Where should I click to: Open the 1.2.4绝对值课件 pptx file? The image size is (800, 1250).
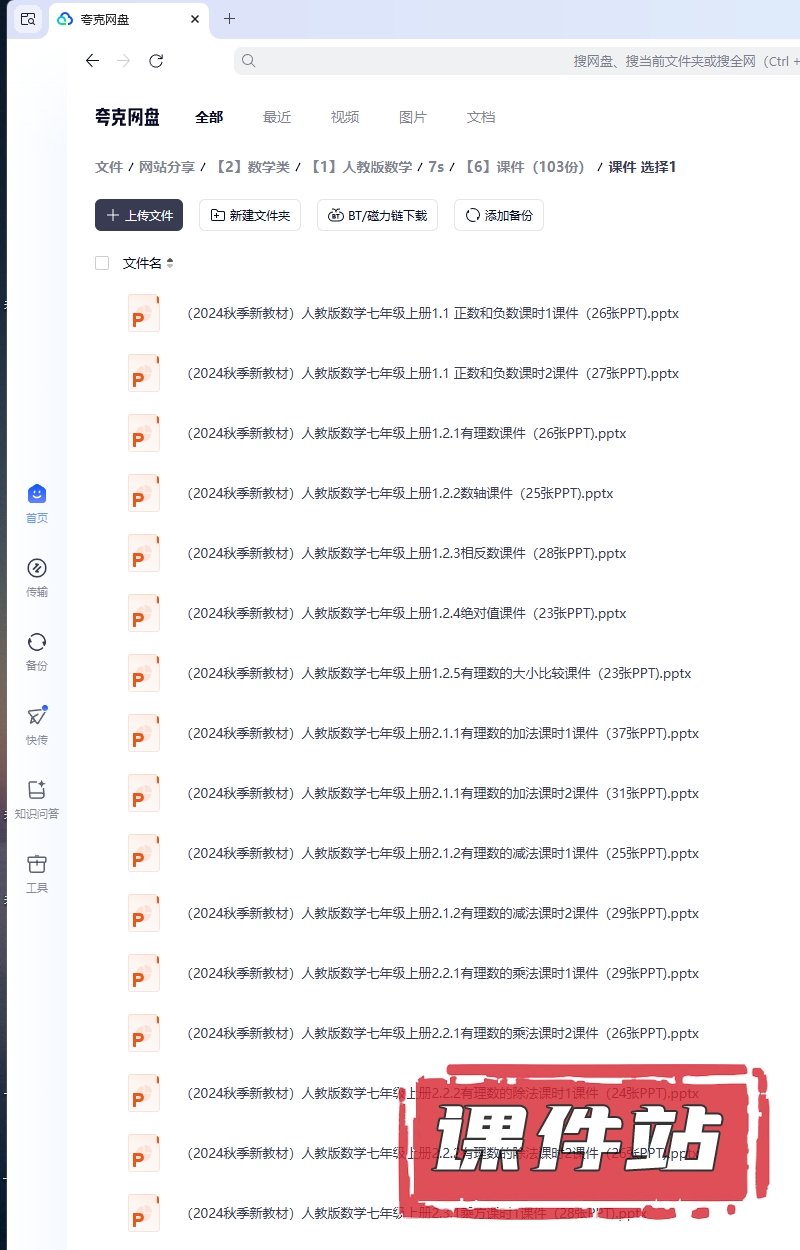[x=406, y=613]
